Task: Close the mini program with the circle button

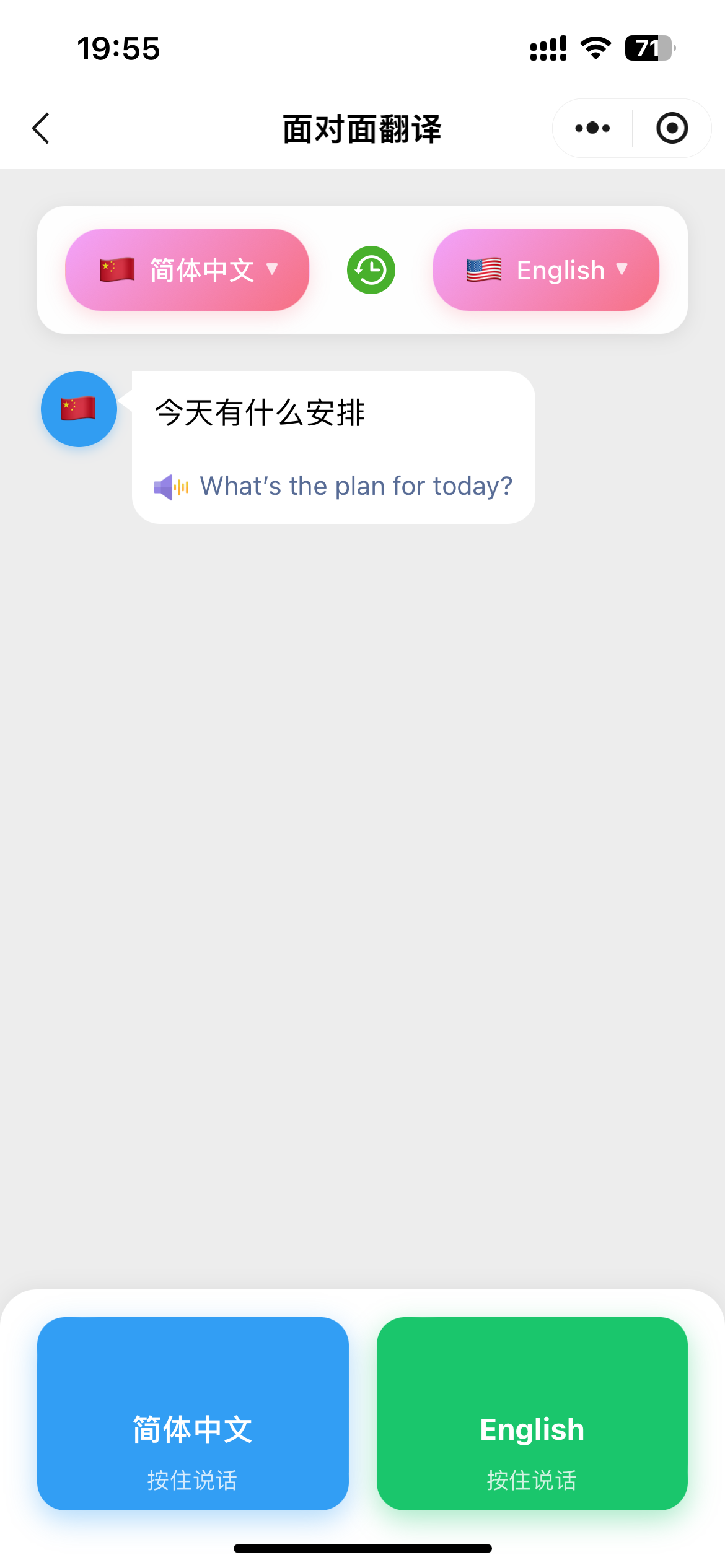Action: click(672, 129)
